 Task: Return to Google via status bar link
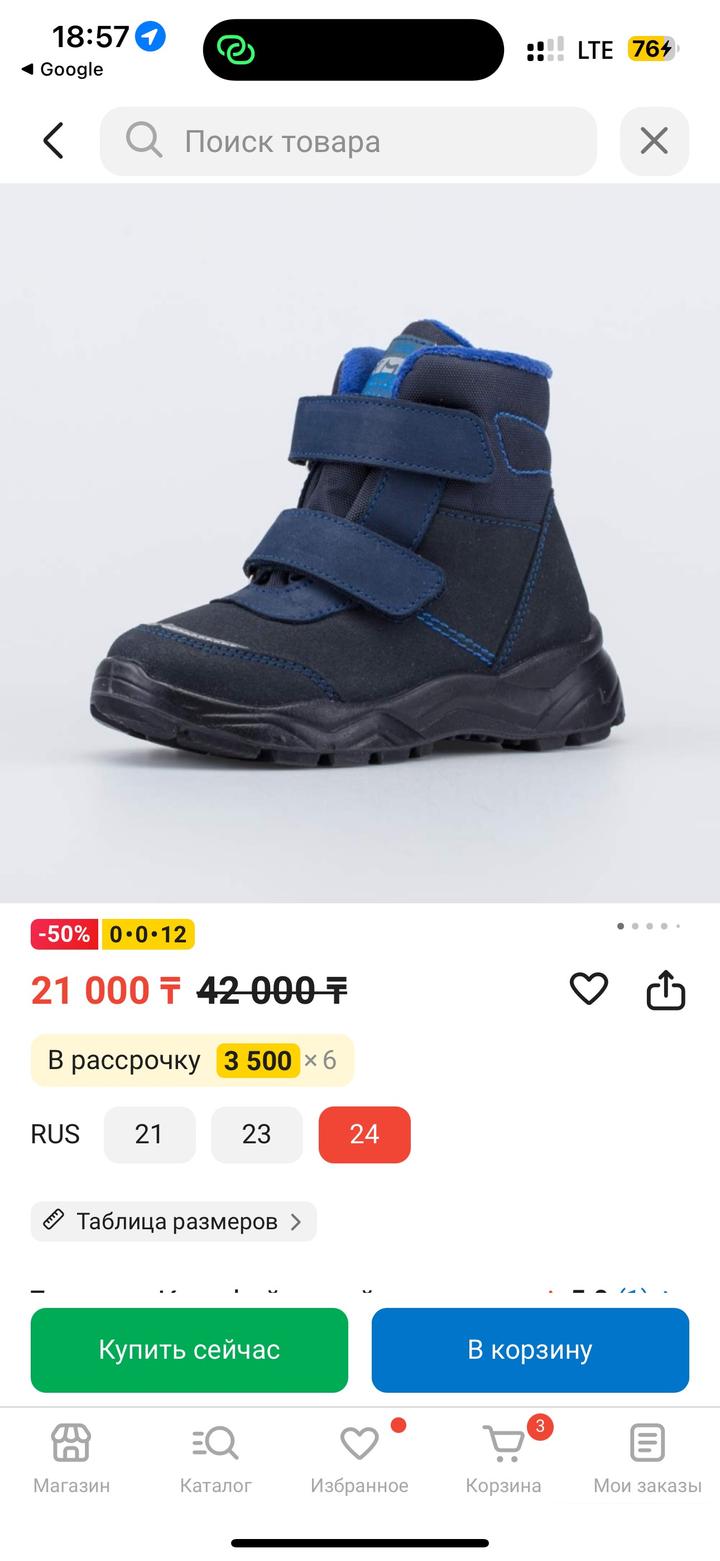(x=62, y=69)
